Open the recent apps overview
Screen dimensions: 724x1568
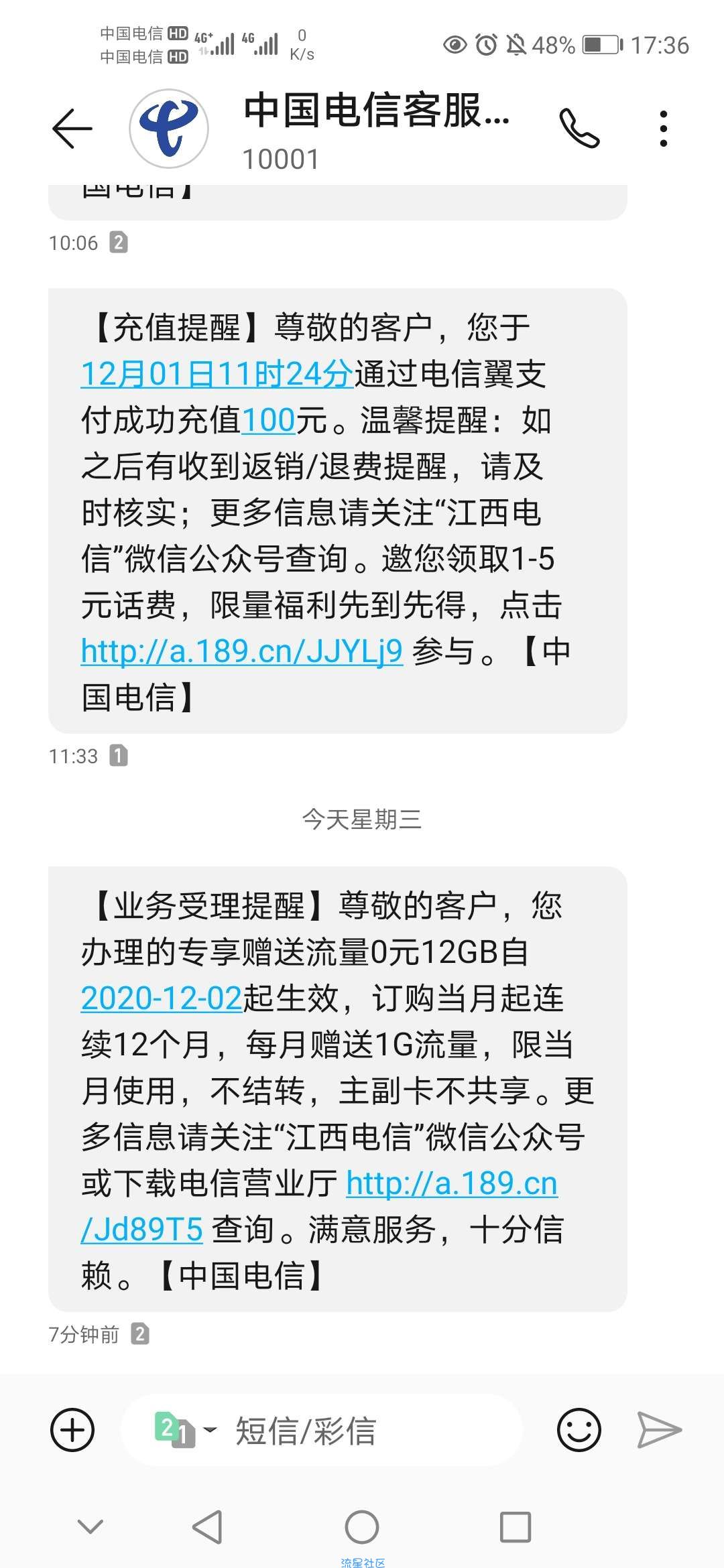pyautogui.click(x=516, y=1527)
